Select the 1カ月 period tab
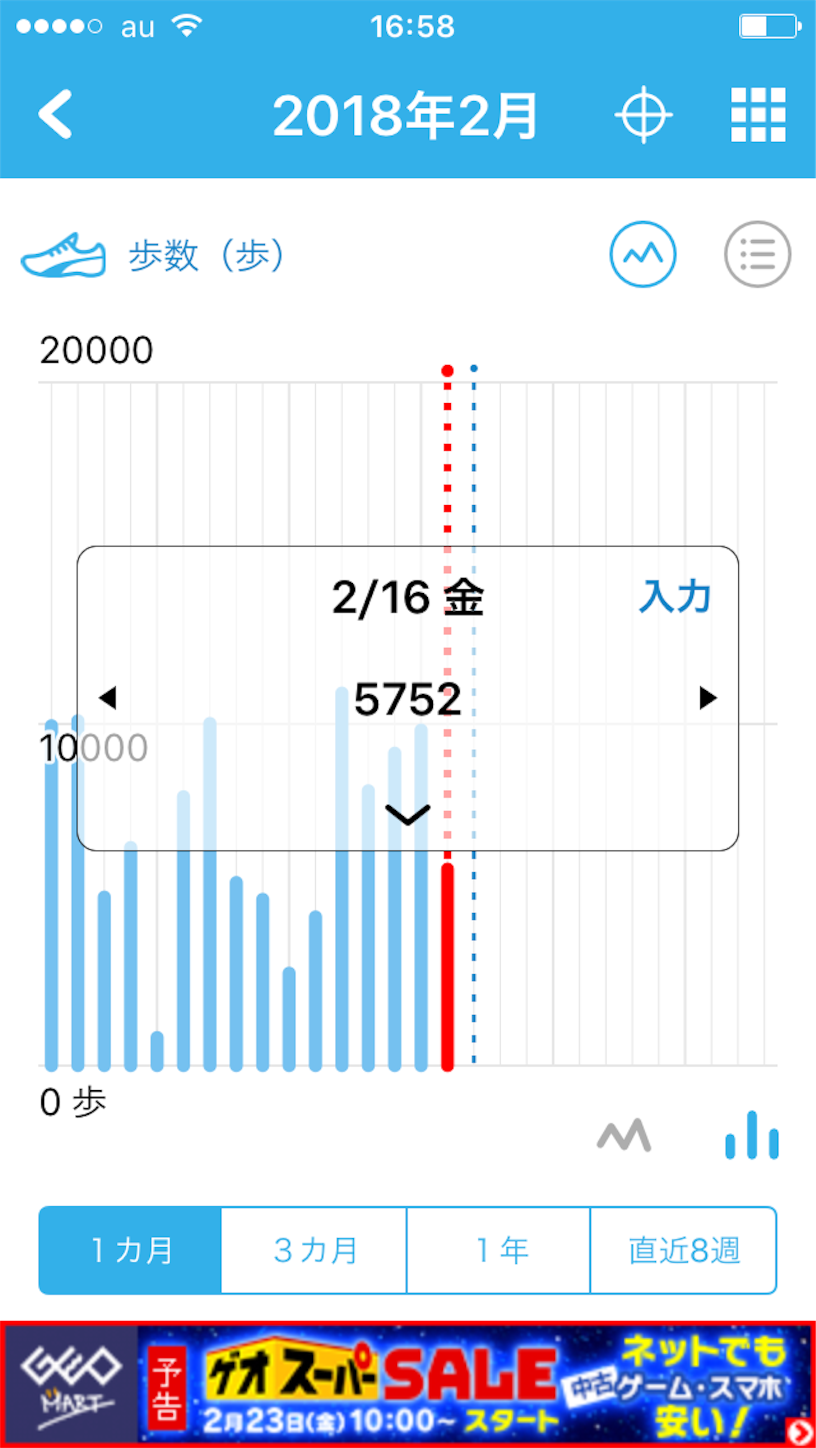The width and height of the screenshot is (816, 1448). click(130, 1250)
